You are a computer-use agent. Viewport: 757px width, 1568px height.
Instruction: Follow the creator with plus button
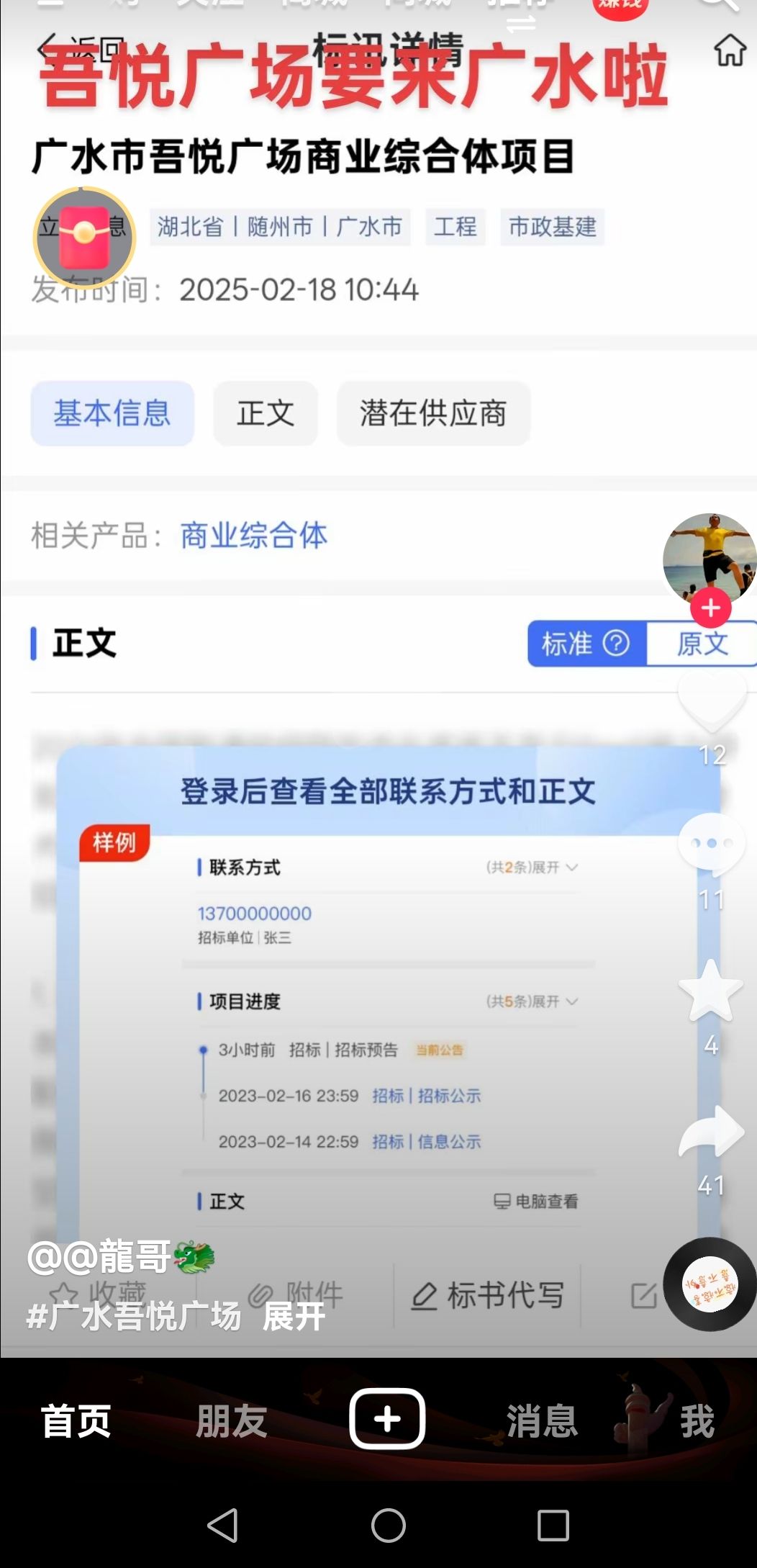[x=711, y=608]
